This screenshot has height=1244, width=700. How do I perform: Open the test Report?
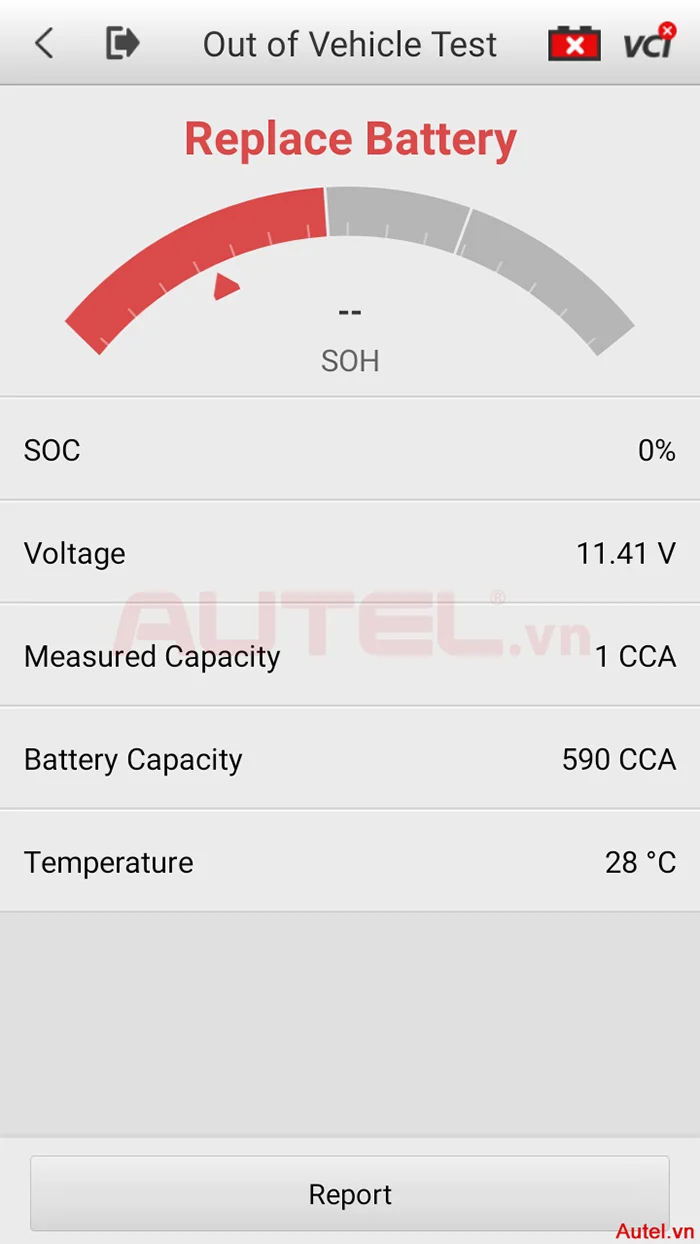click(x=350, y=1194)
